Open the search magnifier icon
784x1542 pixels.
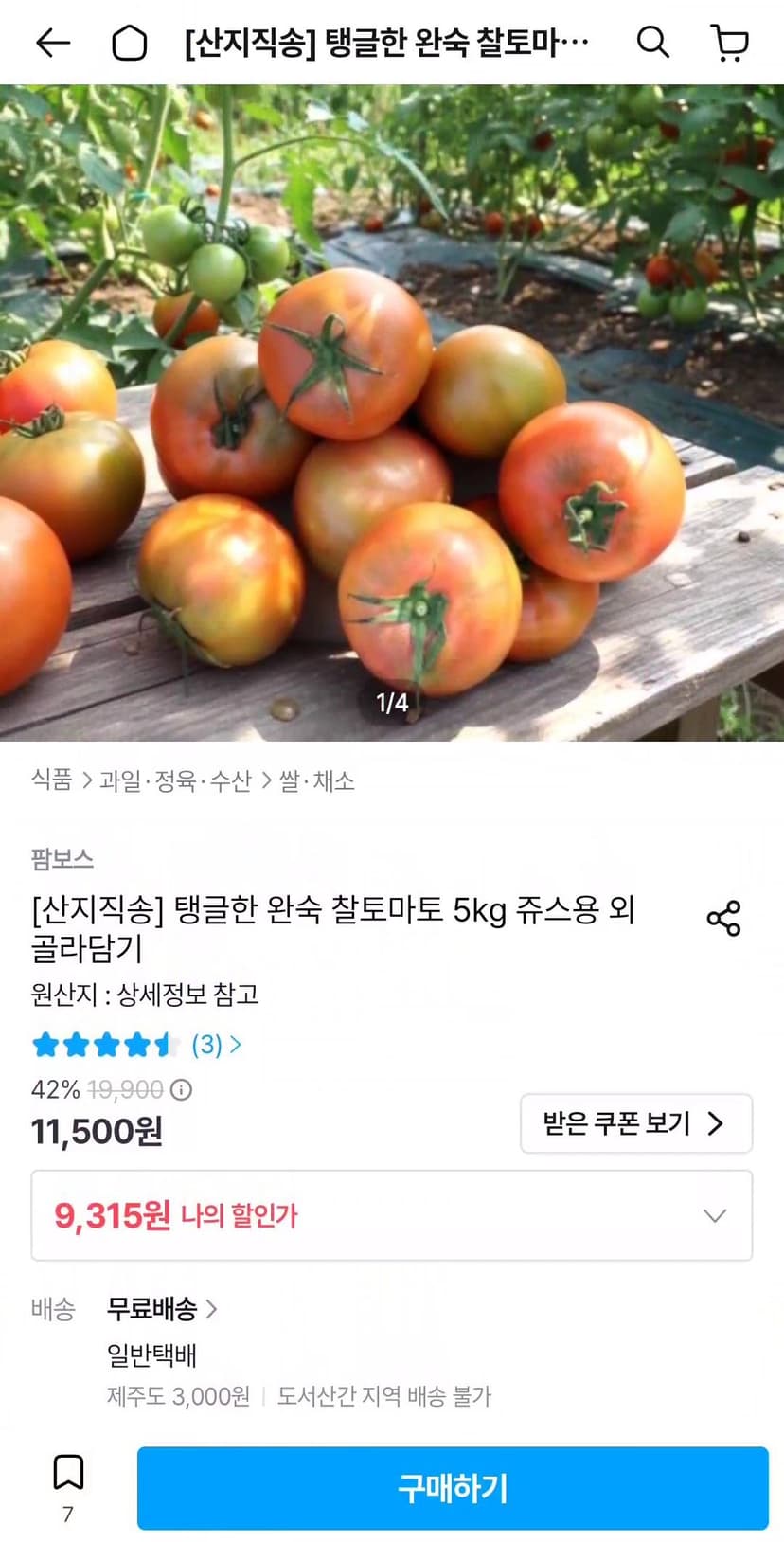pos(652,42)
